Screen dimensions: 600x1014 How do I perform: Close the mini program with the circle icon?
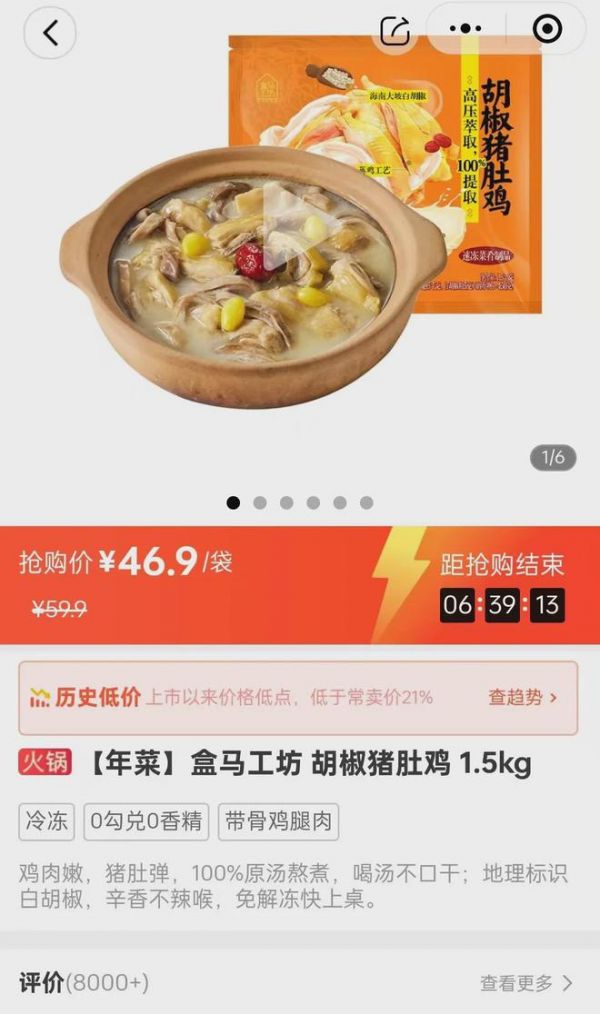(547, 30)
